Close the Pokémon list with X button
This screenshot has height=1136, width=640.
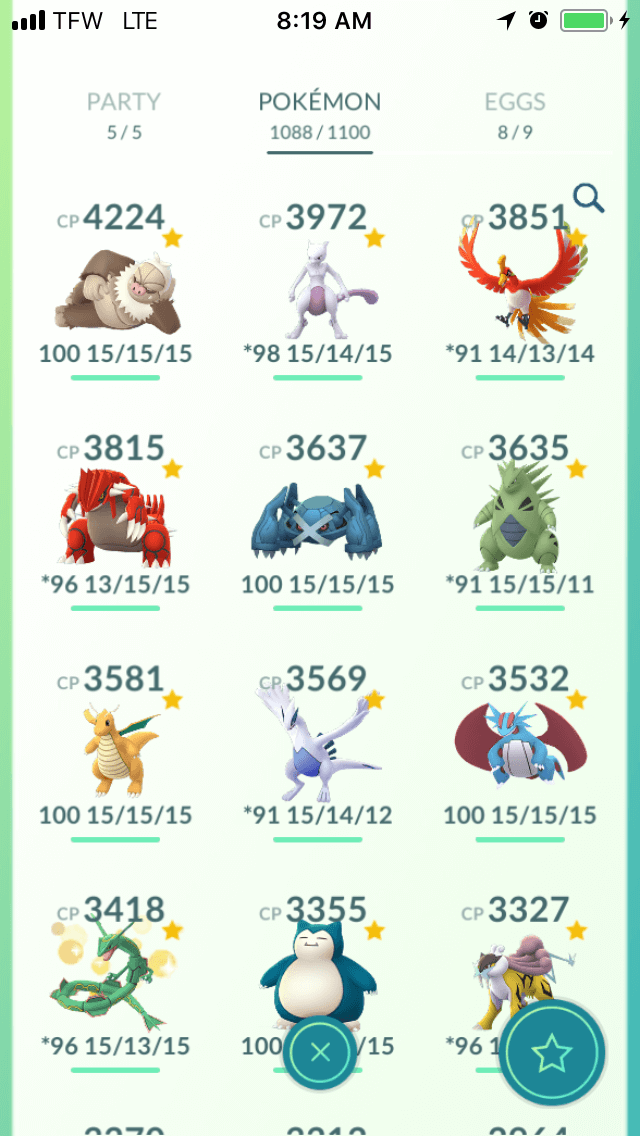320,1053
